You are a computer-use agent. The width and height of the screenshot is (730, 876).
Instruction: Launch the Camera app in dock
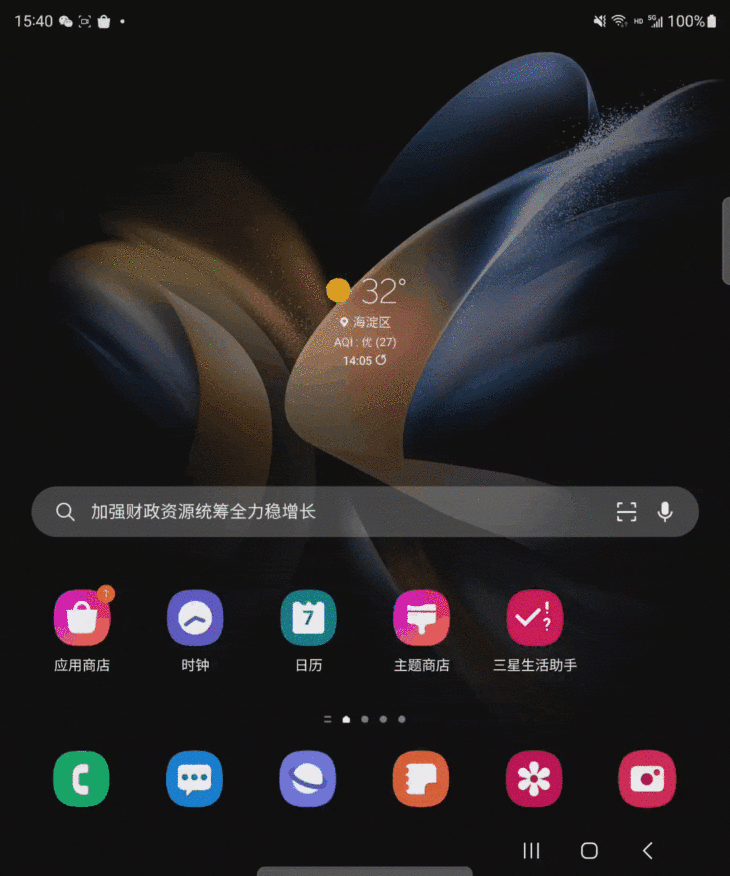tap(648, 779)
